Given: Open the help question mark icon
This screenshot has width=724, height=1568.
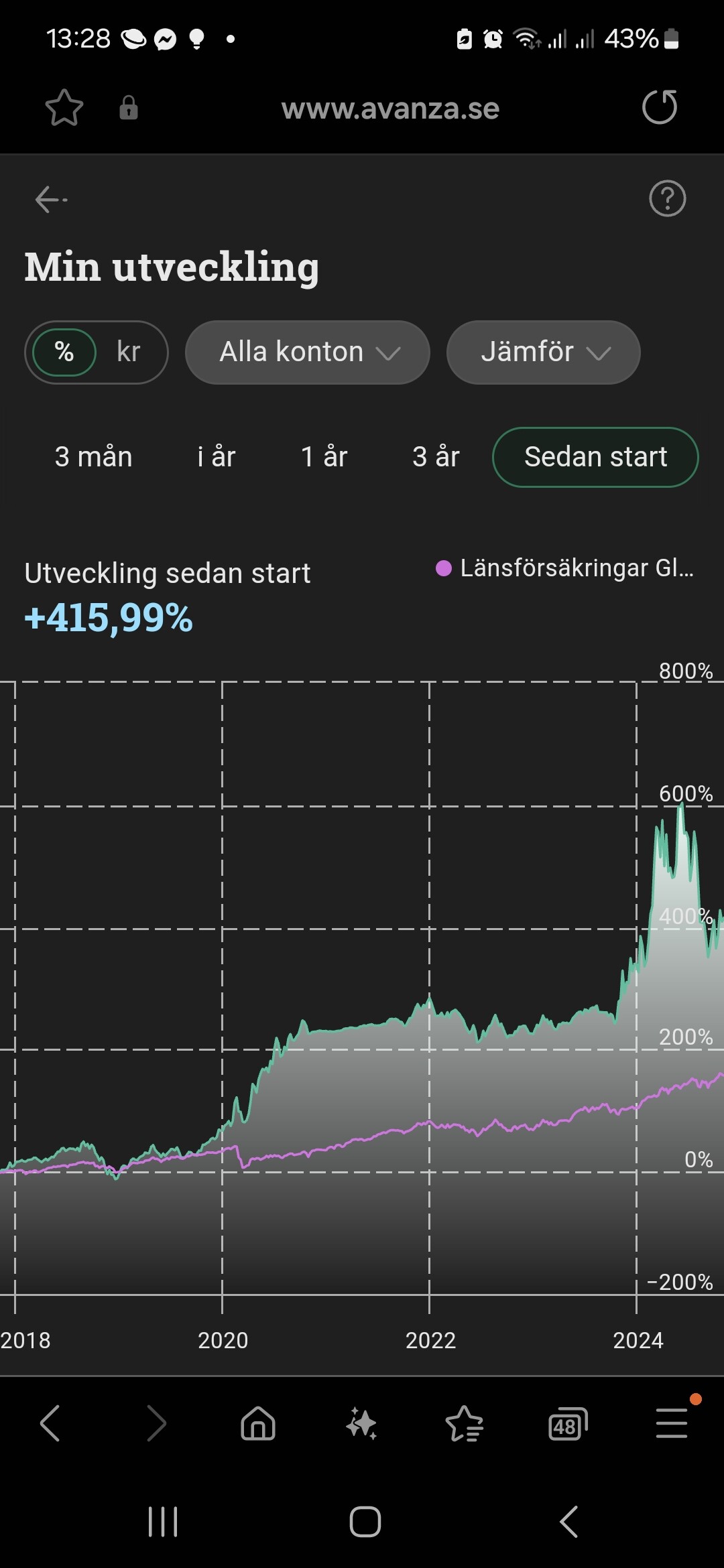Looking at the screenshot, I should (x=667, y=198).
